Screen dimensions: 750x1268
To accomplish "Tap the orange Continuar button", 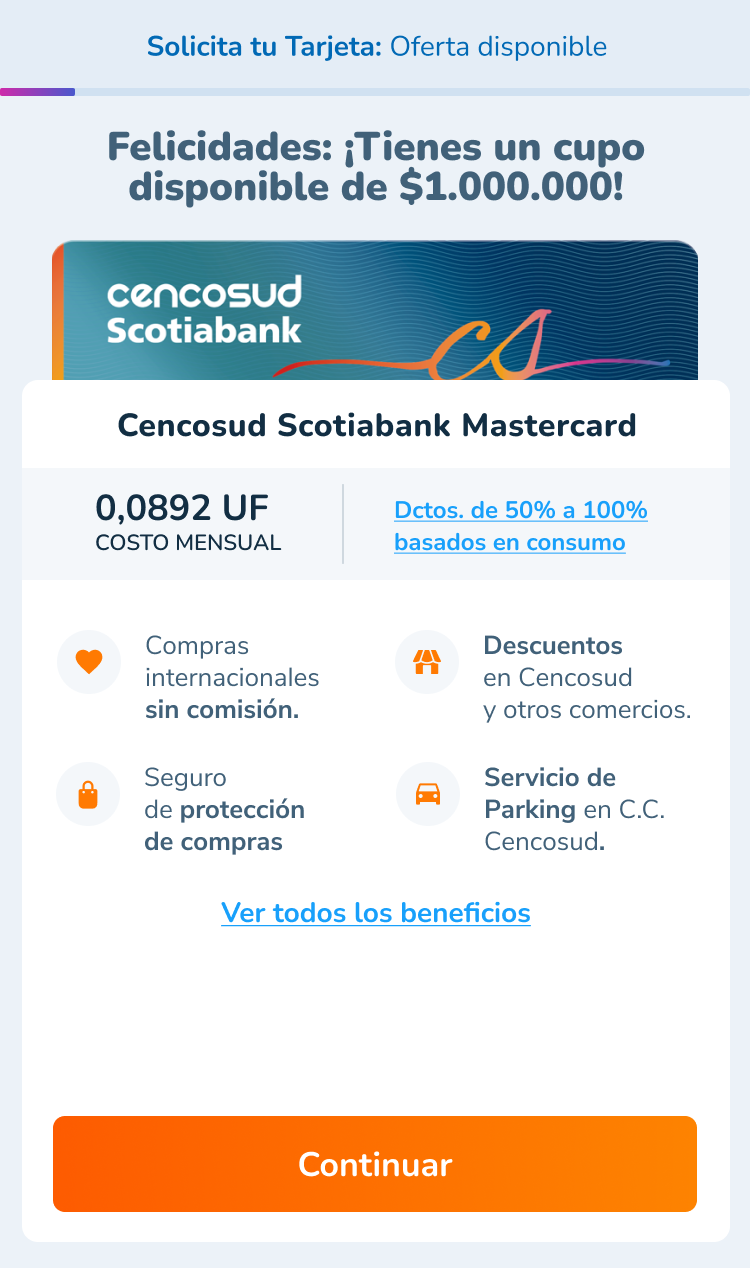I will 375,1164.
